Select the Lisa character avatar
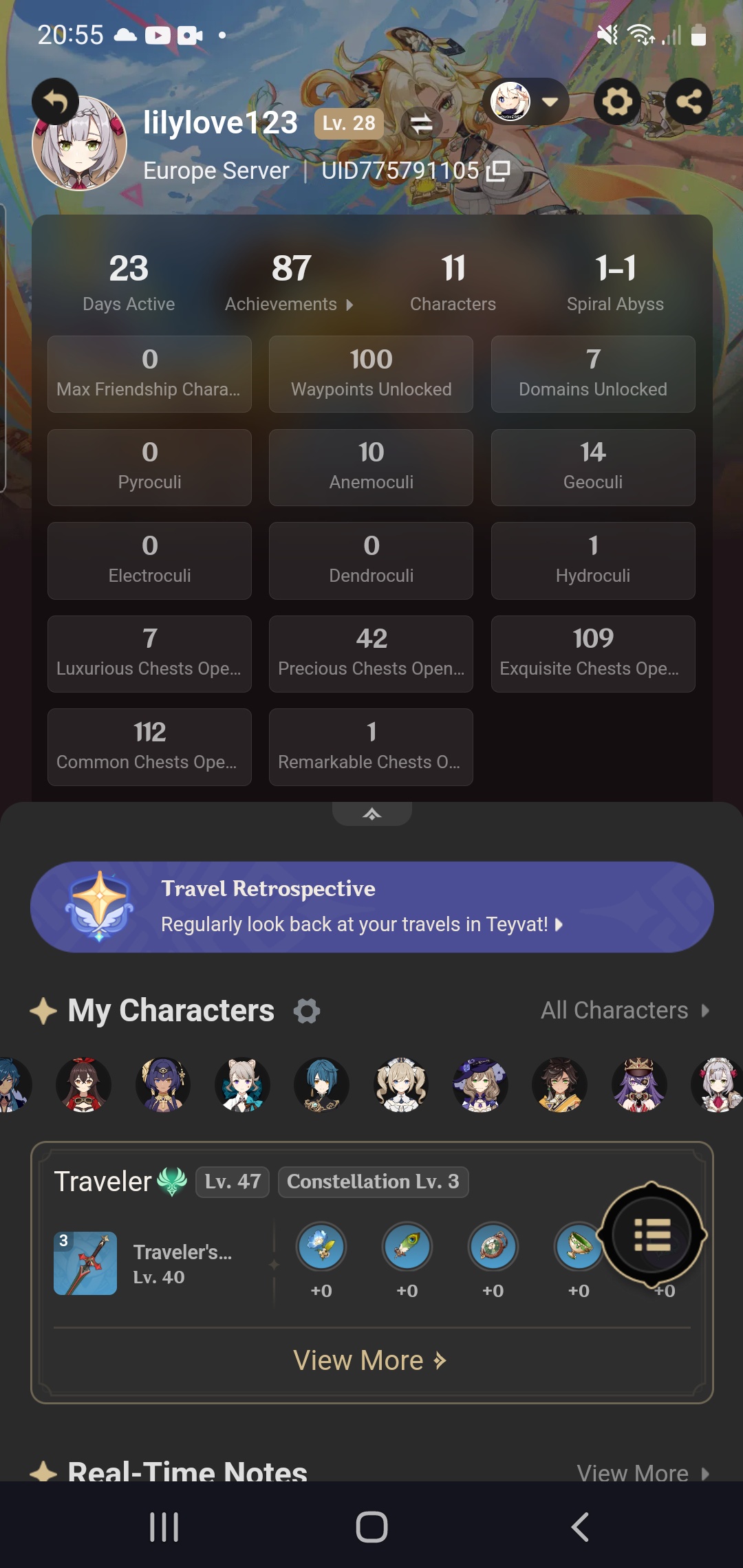The width and height of the screenshot is (743, 1568). [x=480, y=1085]
